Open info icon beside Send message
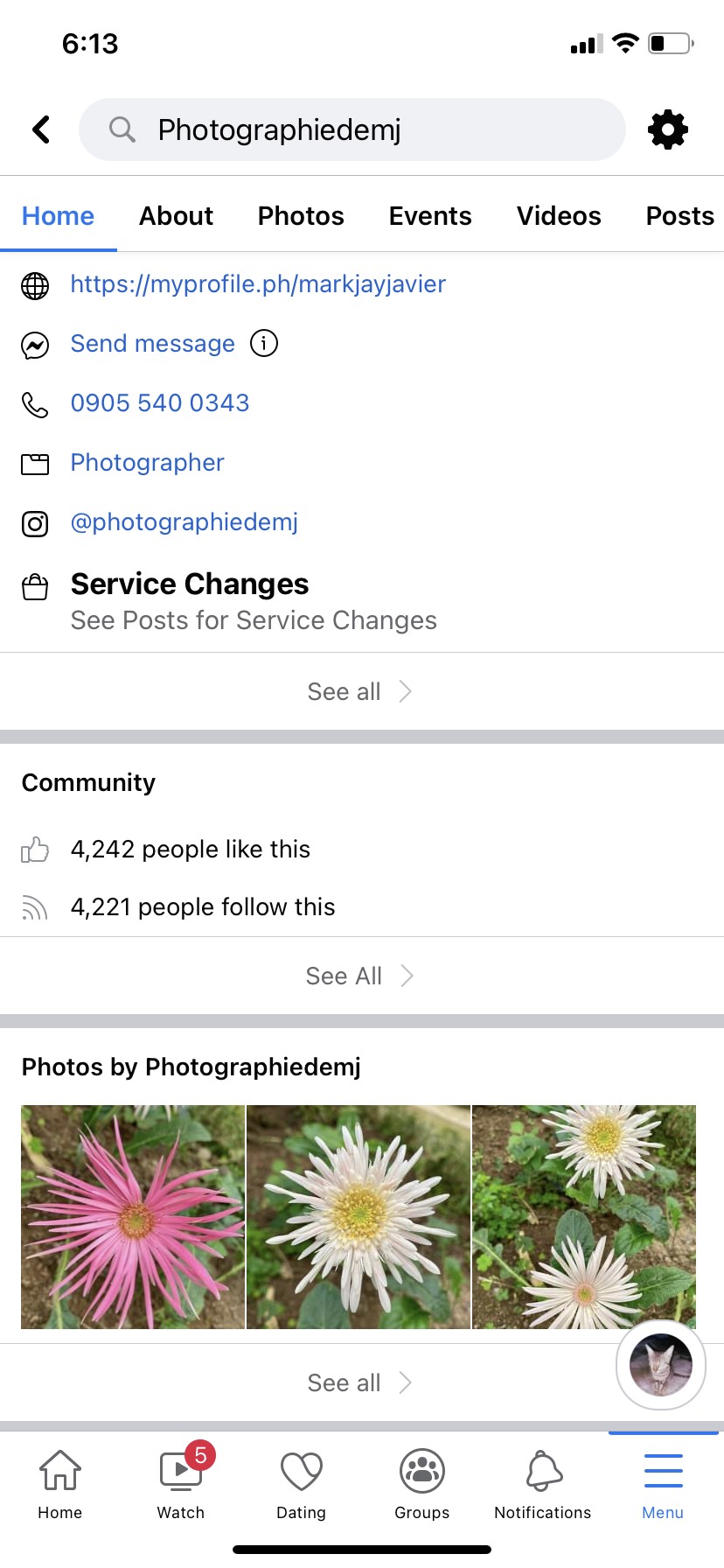The width and height of the screenshot is (724, 1568). [264, 343]
